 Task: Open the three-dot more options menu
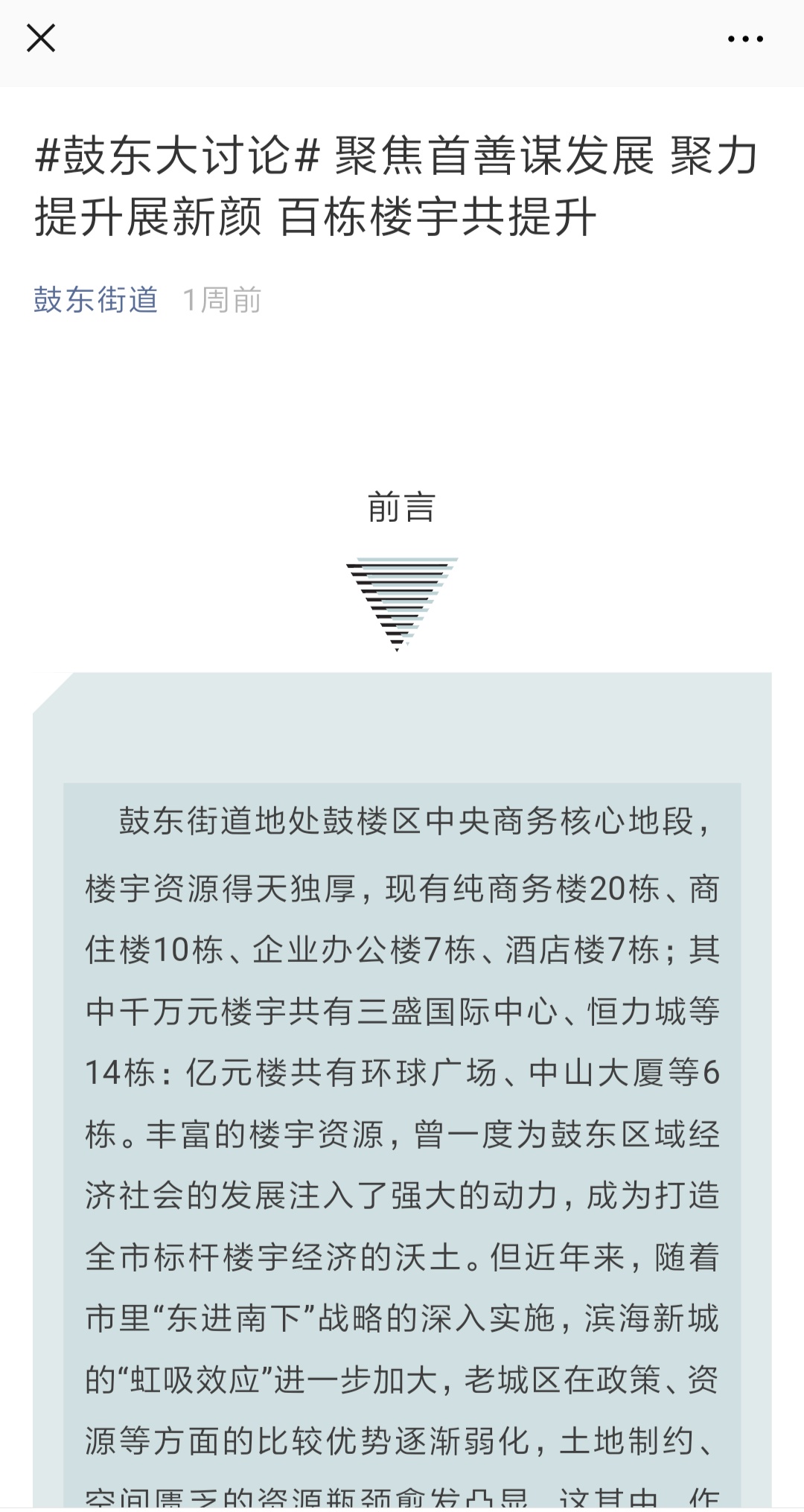pyautogui.click(x=745, y=39)
